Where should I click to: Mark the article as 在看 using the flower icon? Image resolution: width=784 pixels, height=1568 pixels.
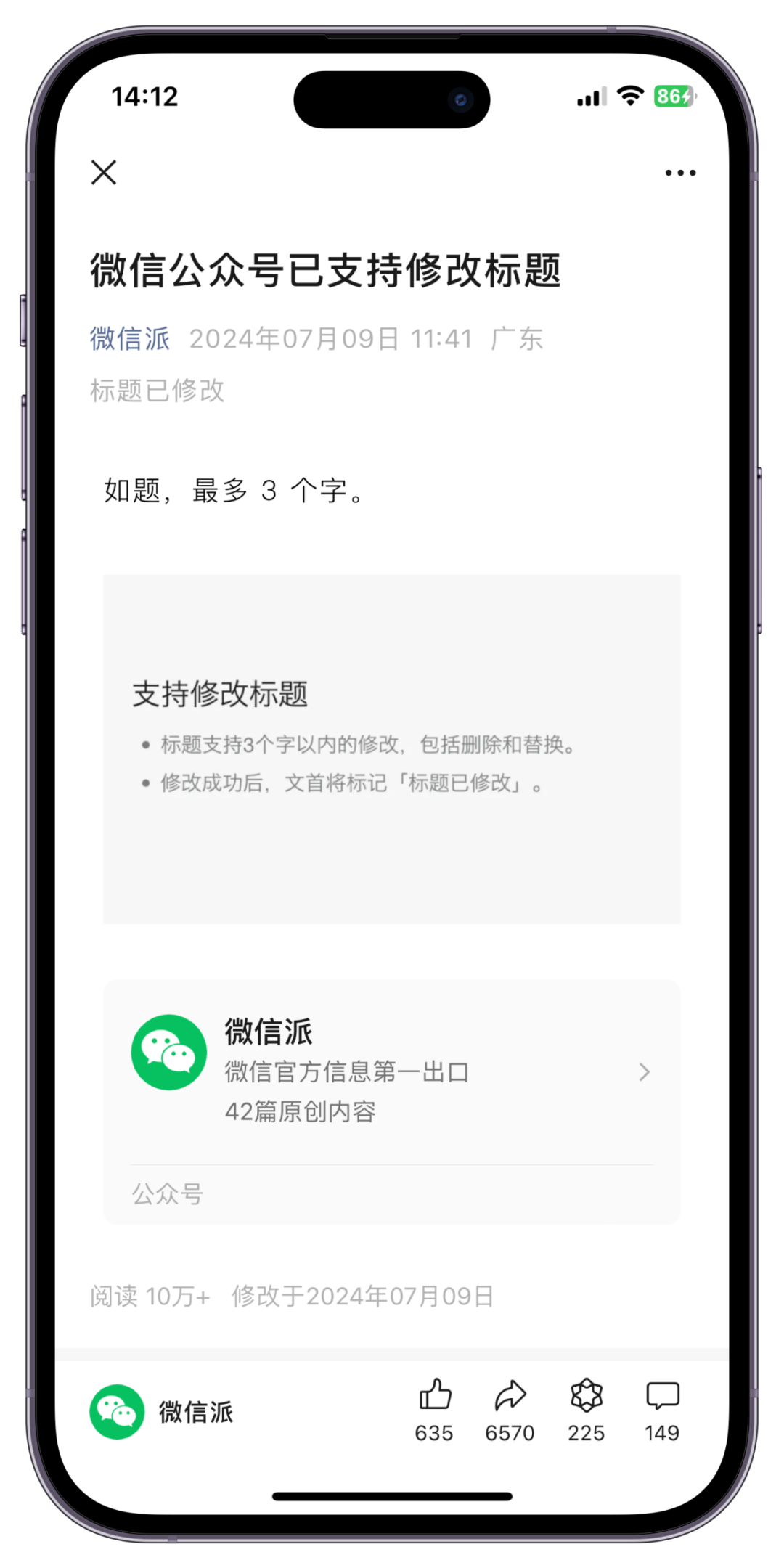(x=587, y=1396)
